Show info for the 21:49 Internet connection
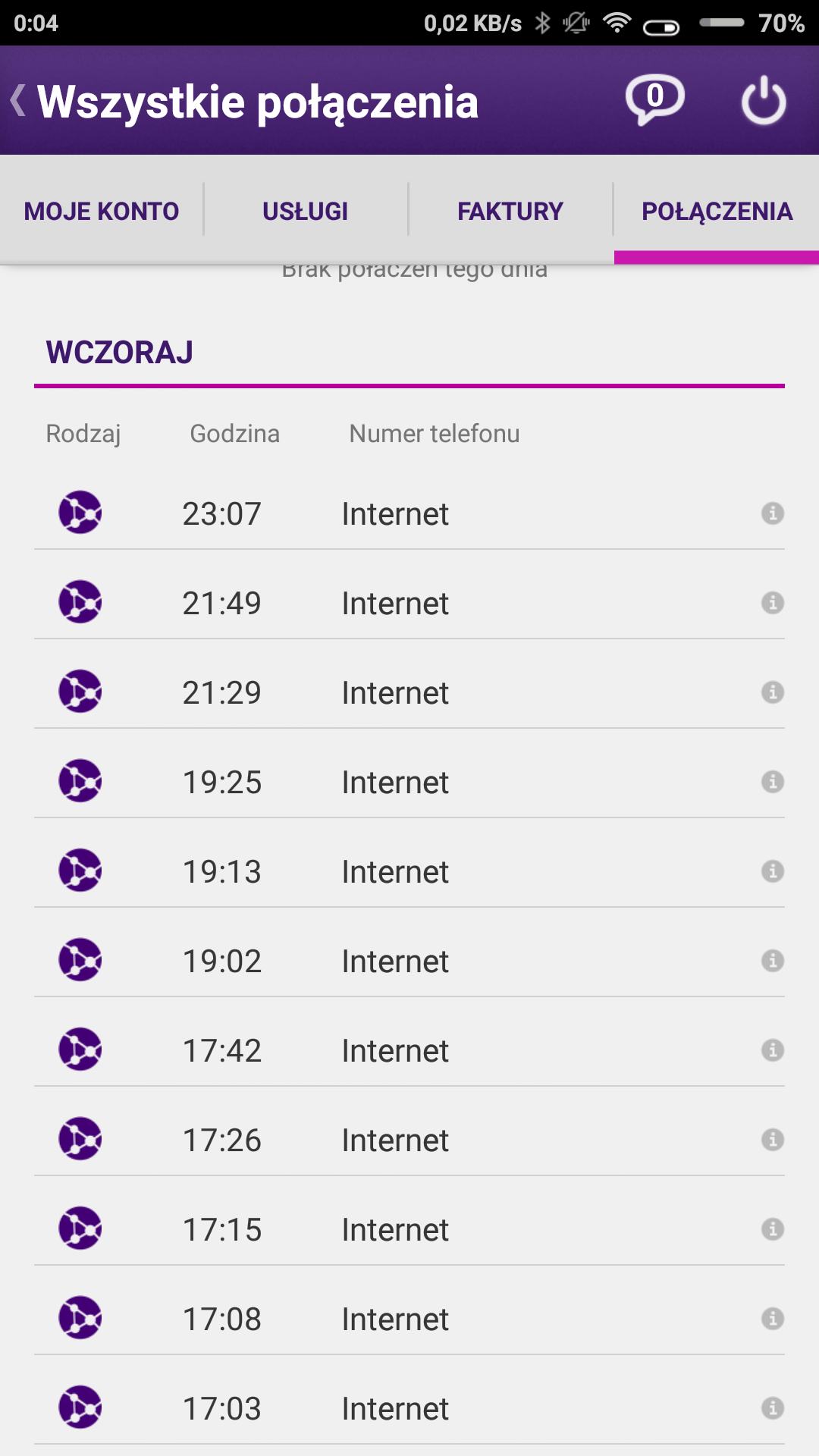The height and width of the screenshot is (1456, 819). [x=772, y=603]
